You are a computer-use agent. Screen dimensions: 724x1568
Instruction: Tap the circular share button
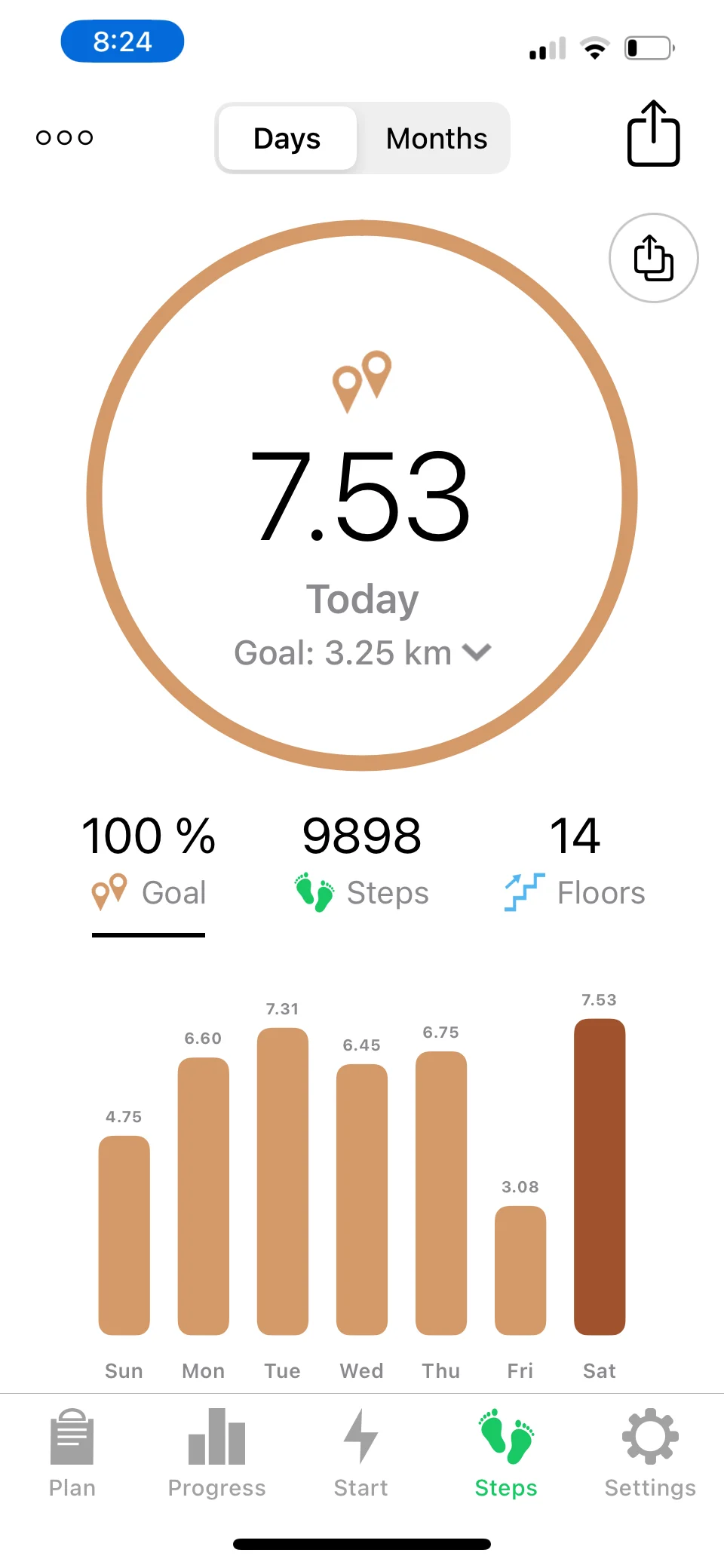[x=653, y=258]
